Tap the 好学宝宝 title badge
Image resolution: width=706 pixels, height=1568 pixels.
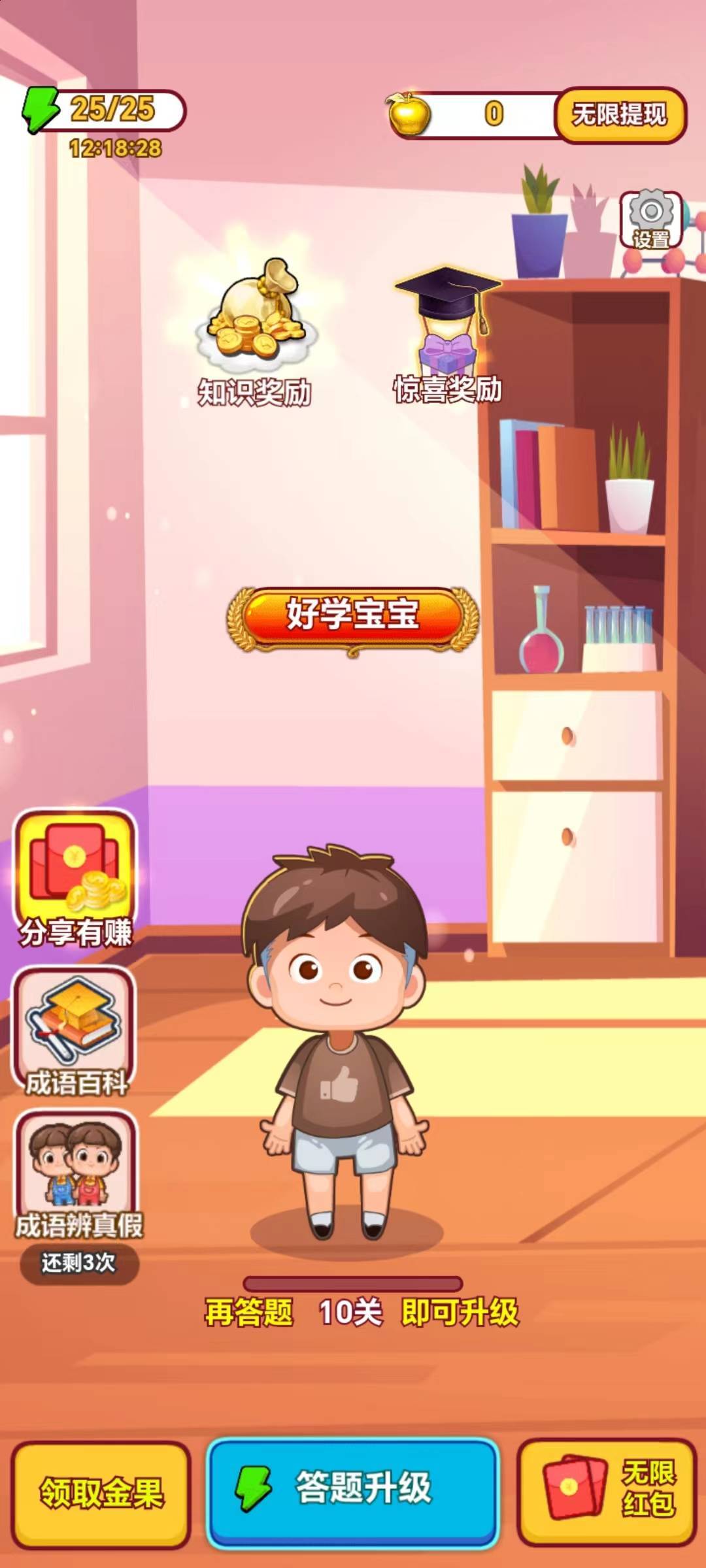coord(352,616)
